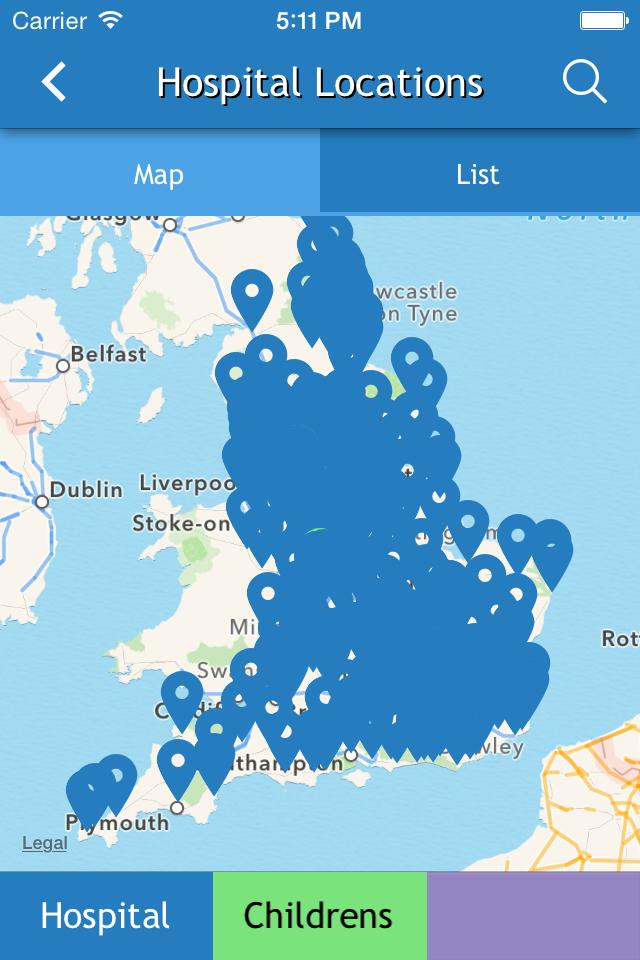Select the Map tab
Image resolution: width=640 pixels, height=960 pixels.
click(159, 175)
